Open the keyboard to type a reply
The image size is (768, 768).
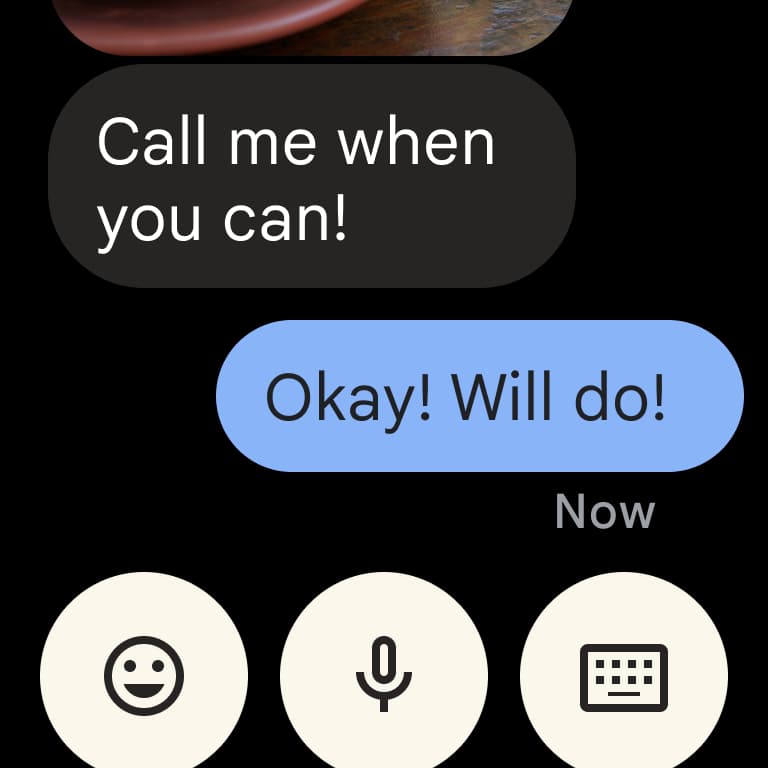624,675
